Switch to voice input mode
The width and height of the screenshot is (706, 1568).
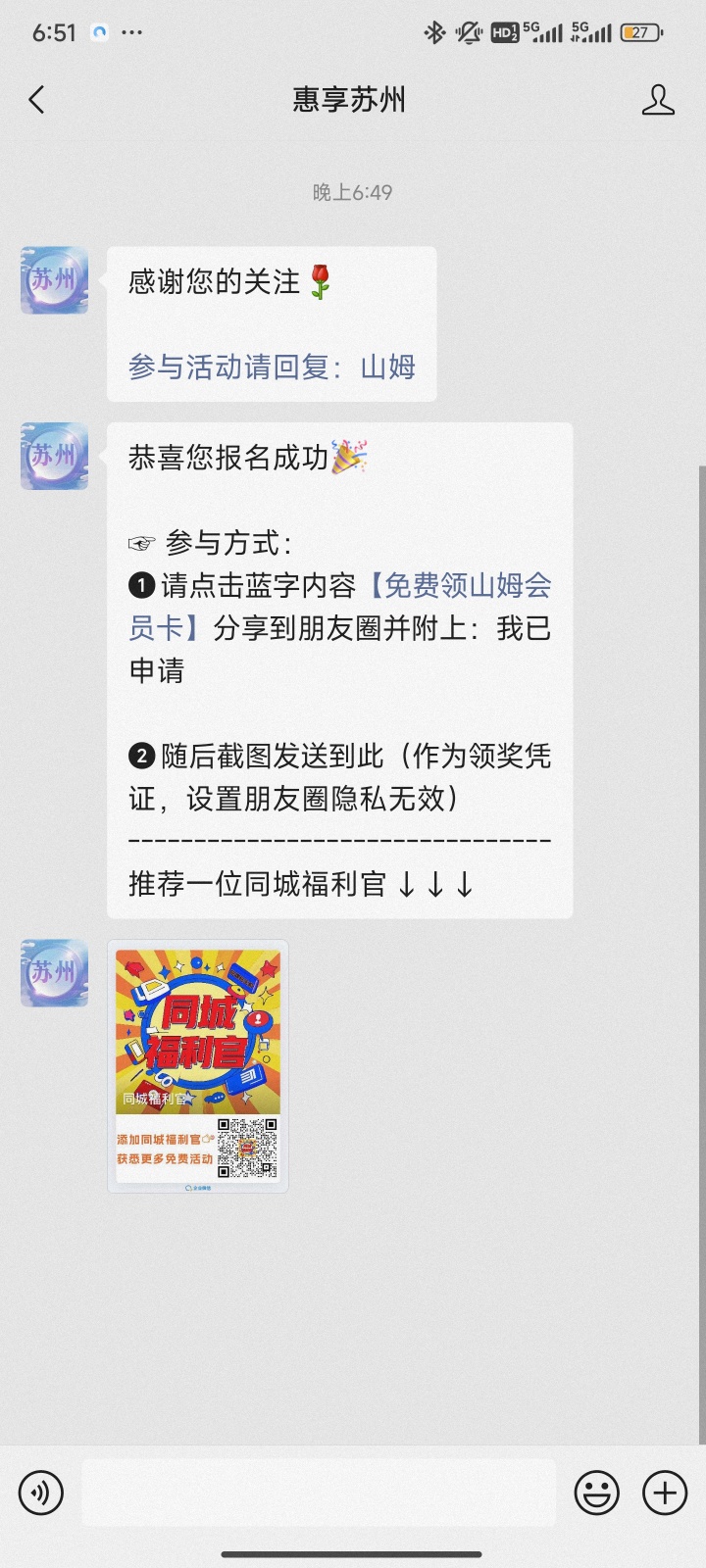pyautogui.click(x=41, y=1493)
